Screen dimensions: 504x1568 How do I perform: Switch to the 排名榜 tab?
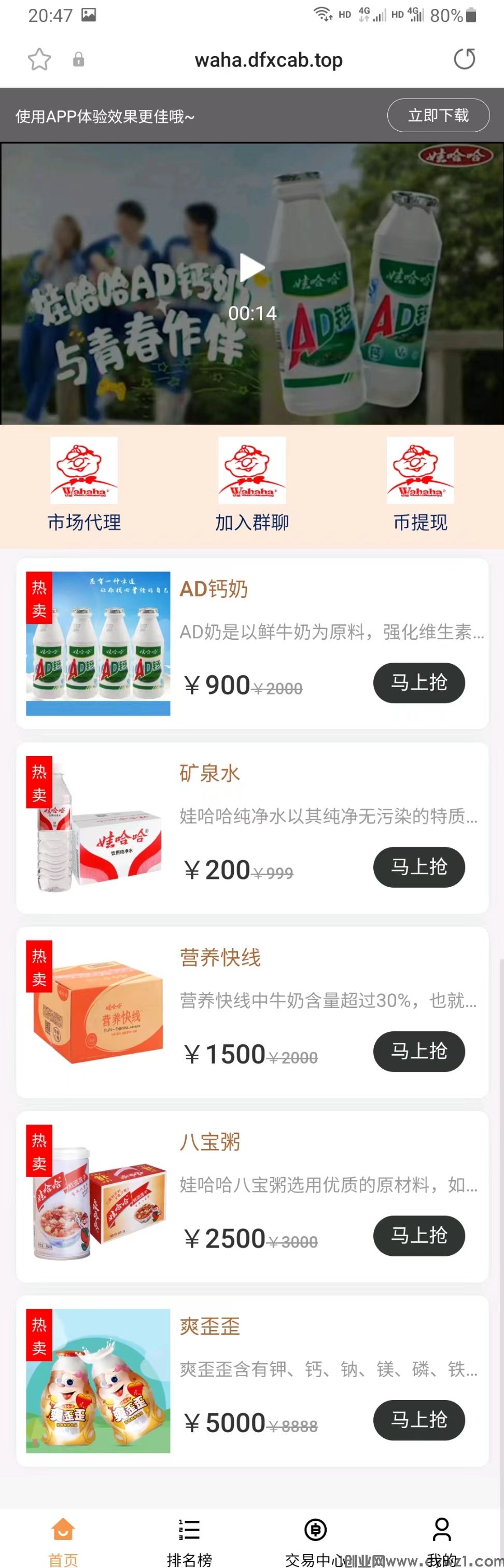(189, 1541)
